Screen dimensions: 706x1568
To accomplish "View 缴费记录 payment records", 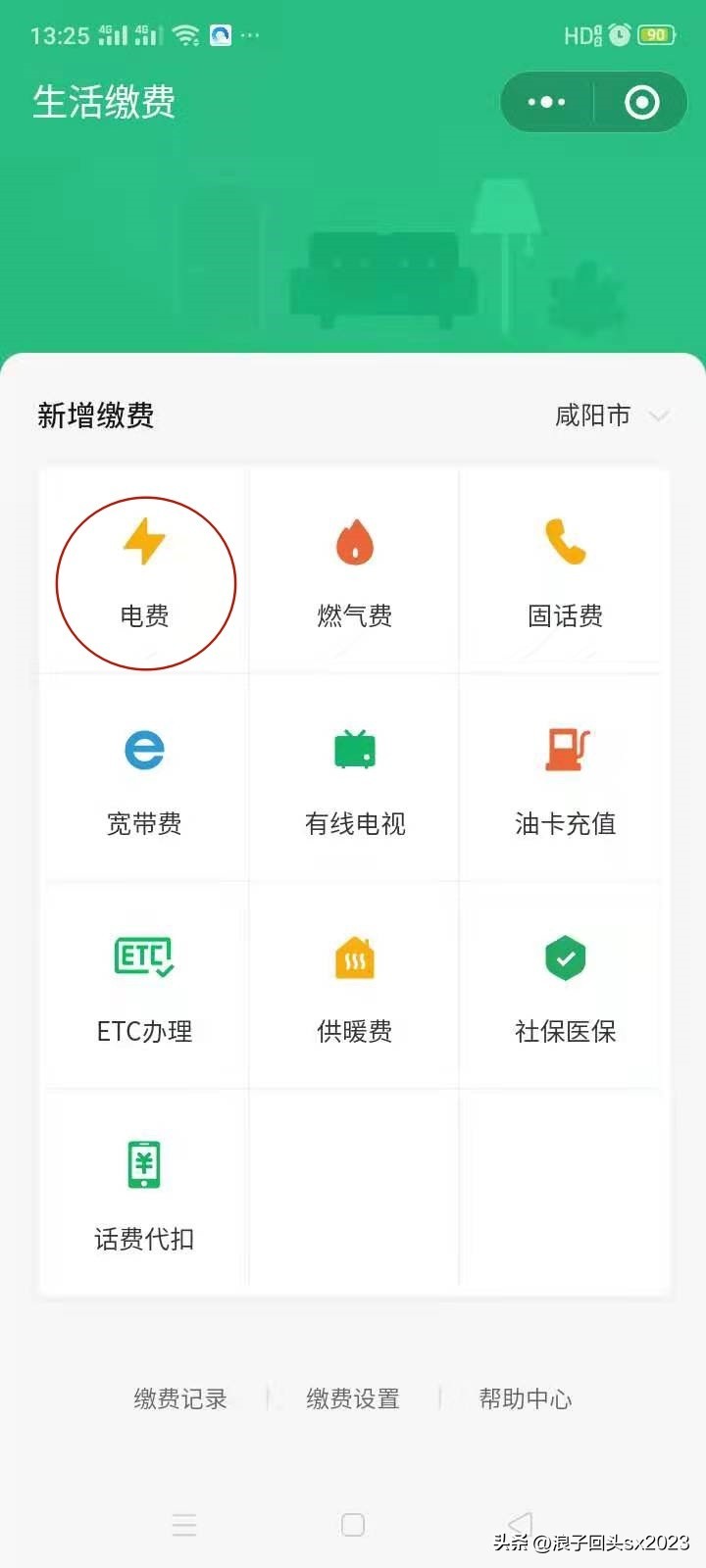I will (180, 1398).
